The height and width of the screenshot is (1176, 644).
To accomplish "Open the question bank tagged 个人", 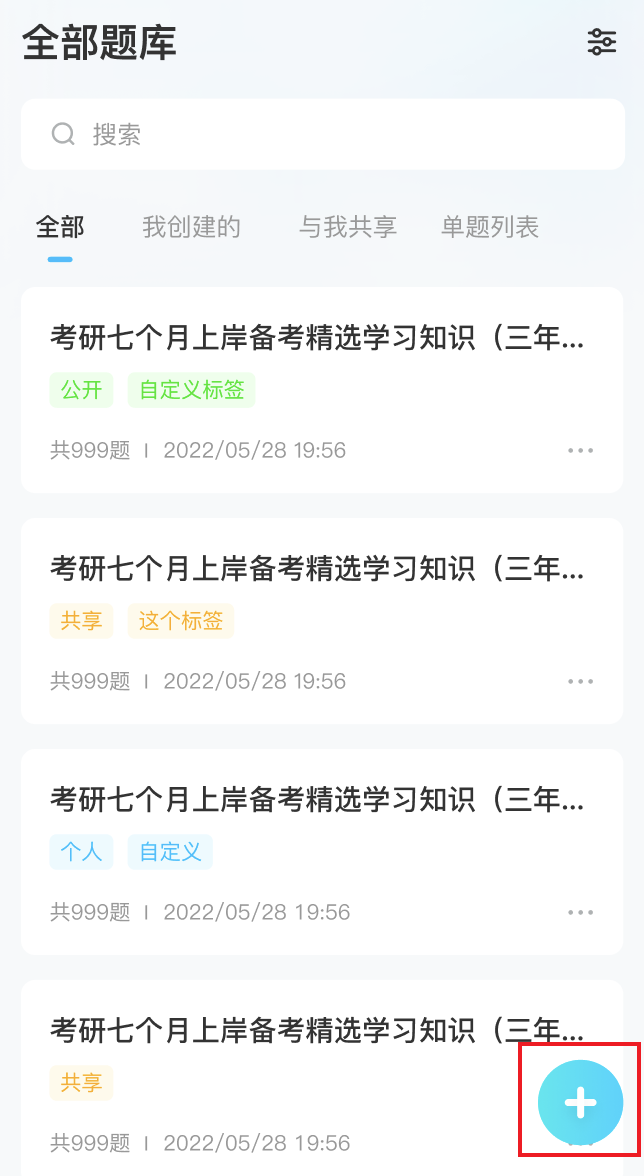I will pyautogui.click(x=322, y=852).
